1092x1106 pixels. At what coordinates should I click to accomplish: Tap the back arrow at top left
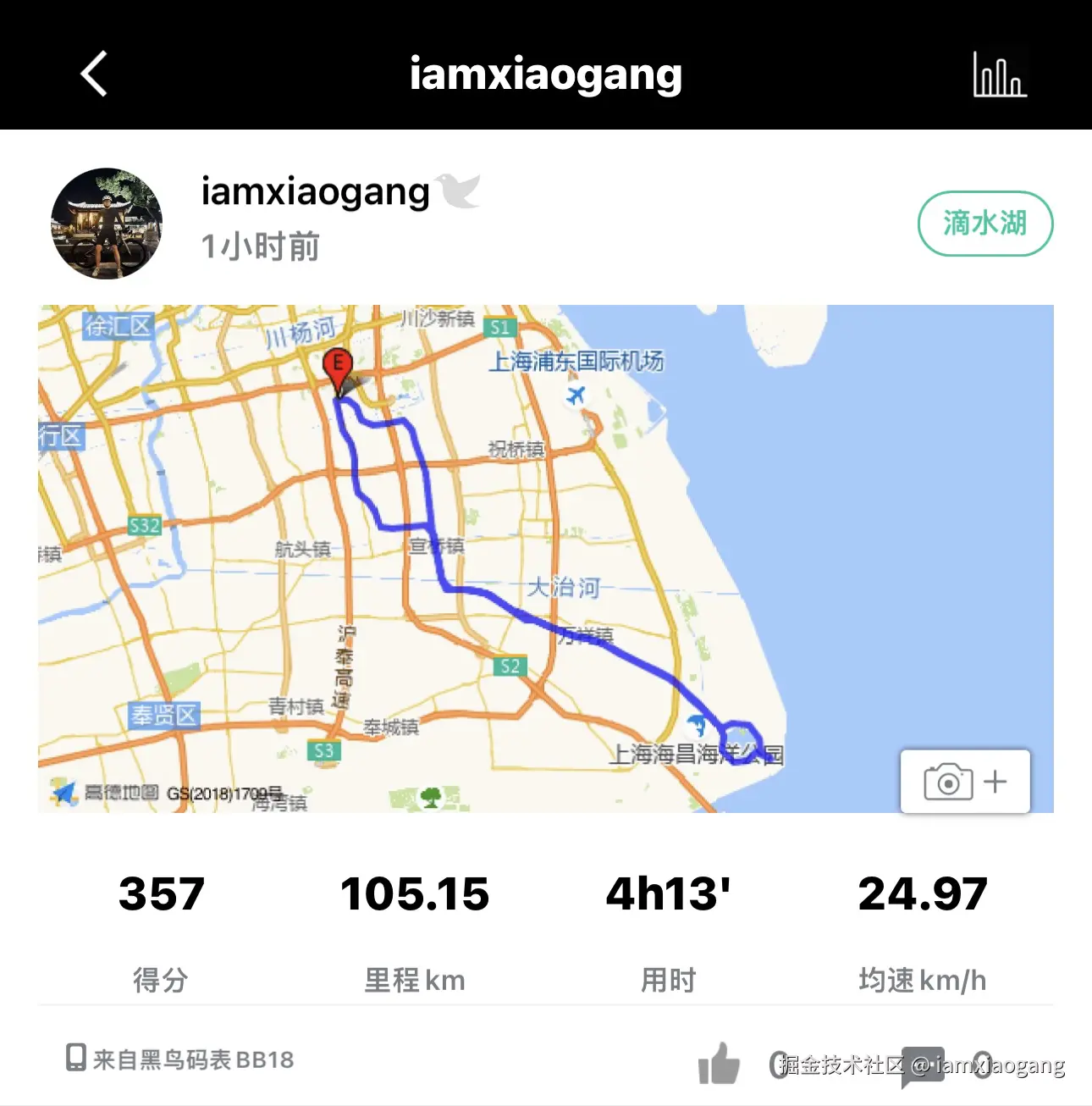click(x=93, y=74)
